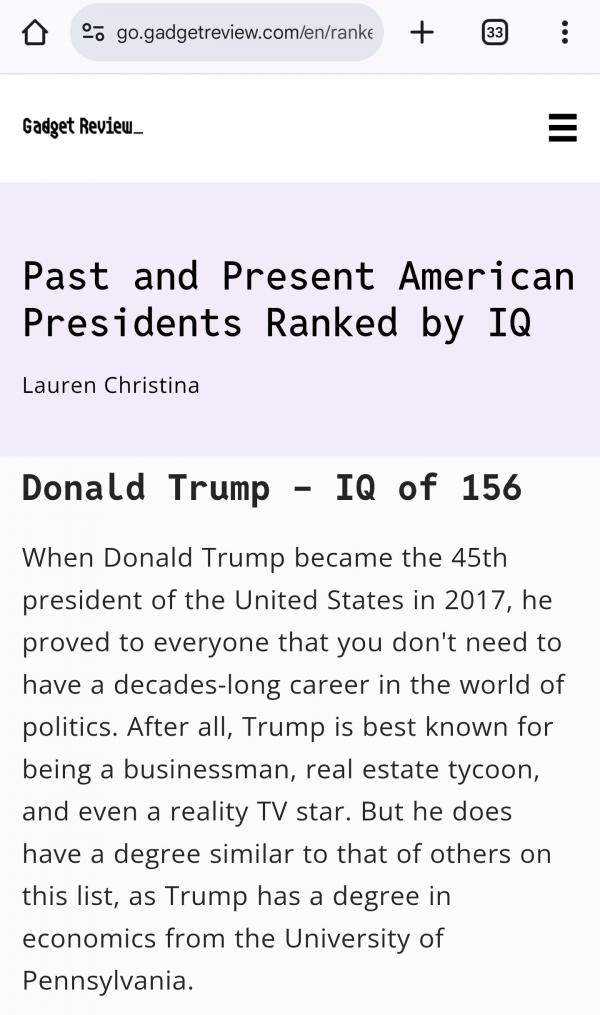Viewport: 600px width, 1015px height.
Task: Open the Gadget Review hamburger menu
Action: tap(563, 128)
